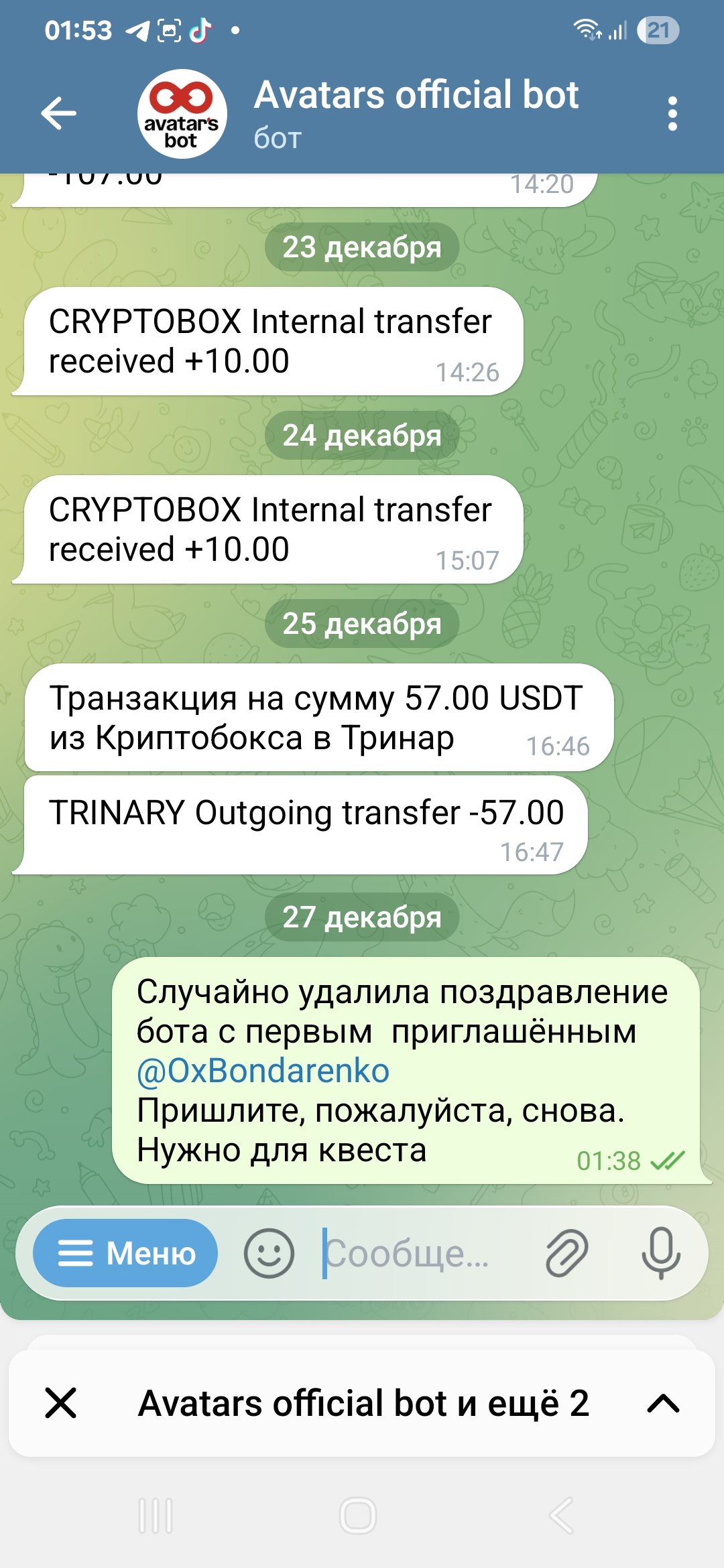Open the three-dot overflow menu
The image size is (724, 1568).
point(672,114)
